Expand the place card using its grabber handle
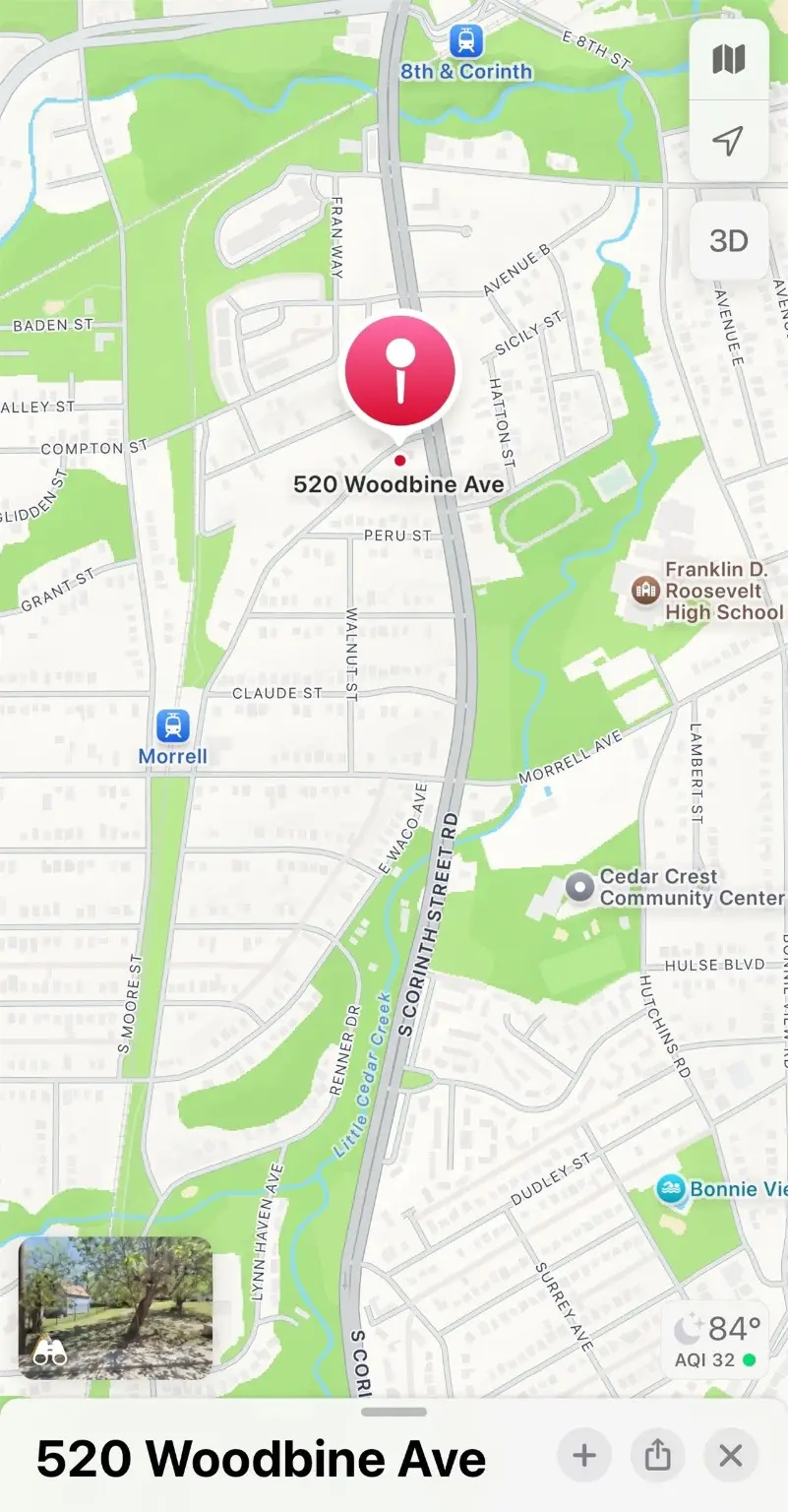 click(394, 1412)
